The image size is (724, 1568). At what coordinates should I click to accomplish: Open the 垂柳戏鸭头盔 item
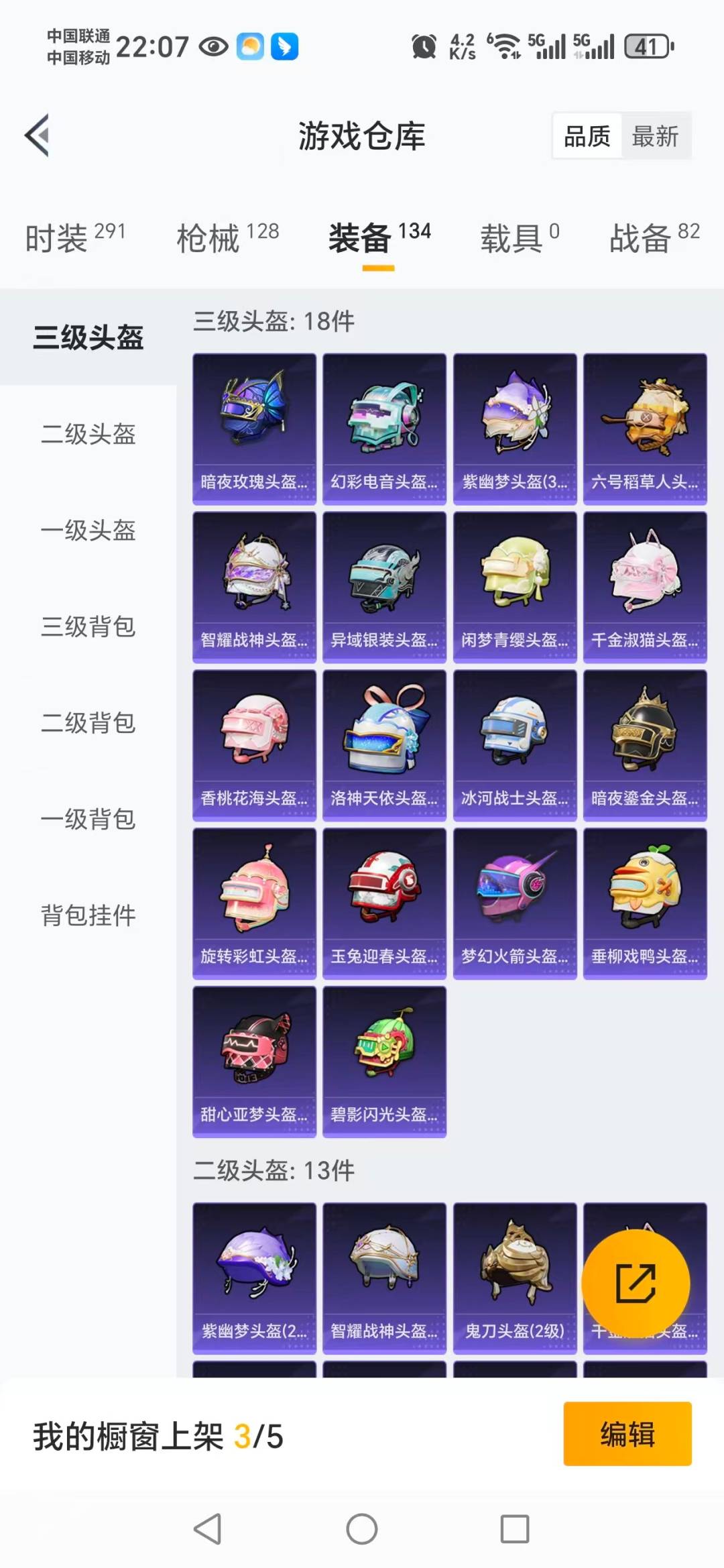click(645, 903)
